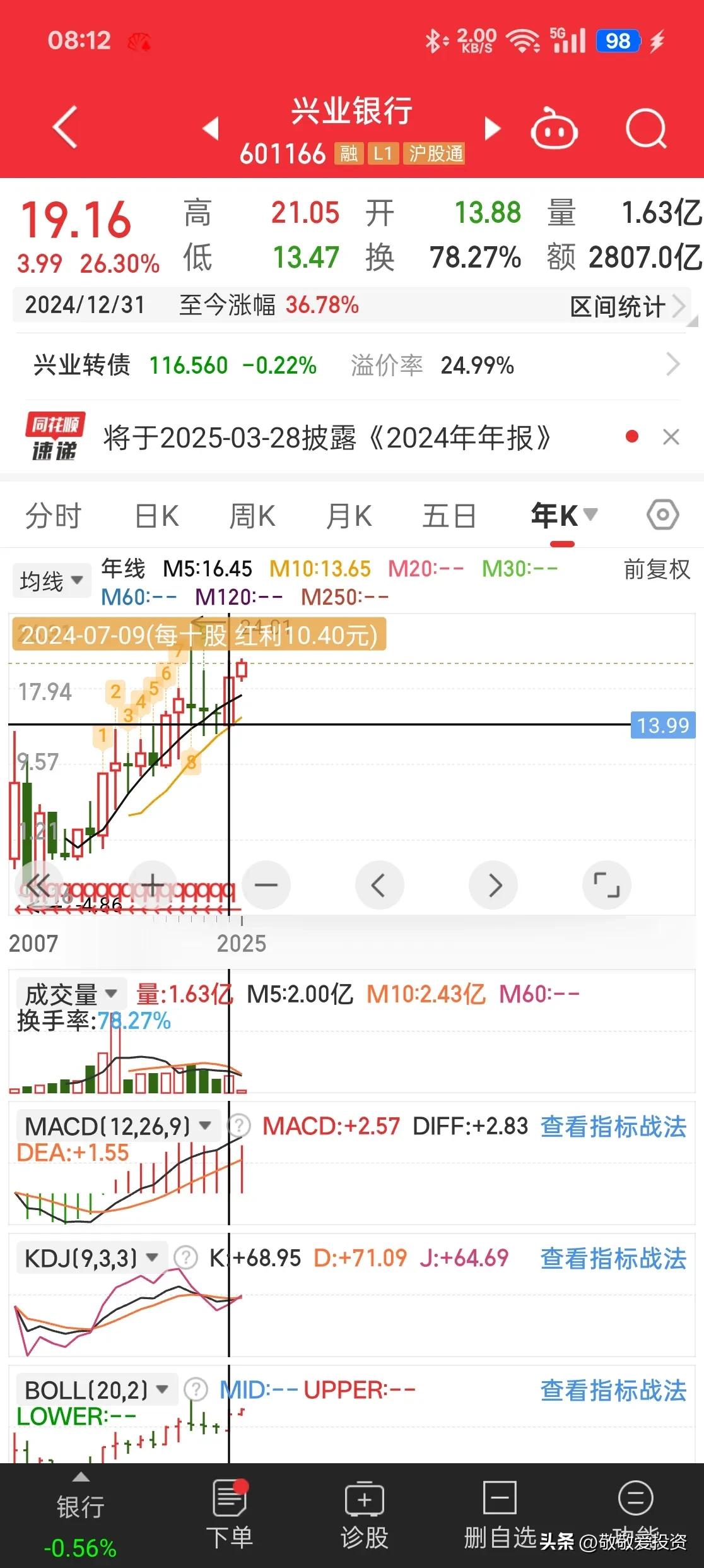
Task: Open fullscreen chart view icon
Action: coord(606,885)
